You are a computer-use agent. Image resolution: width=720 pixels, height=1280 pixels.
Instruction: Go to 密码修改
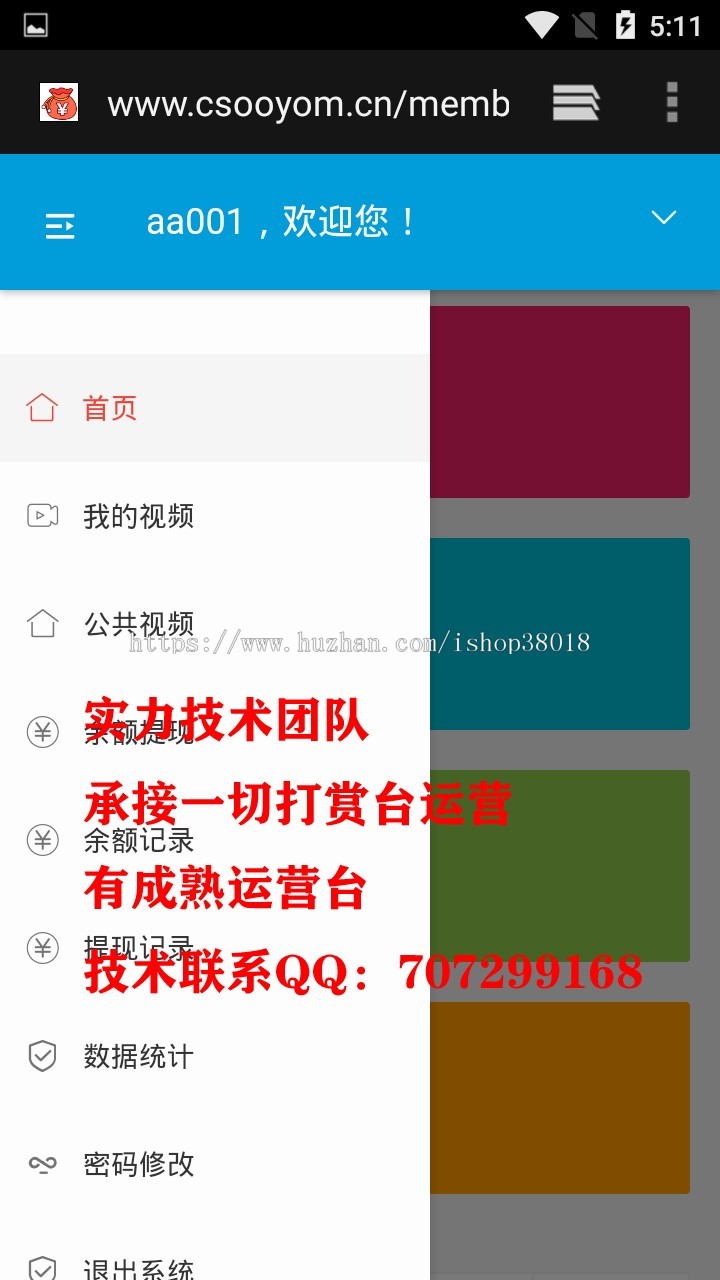point(138,1164)
